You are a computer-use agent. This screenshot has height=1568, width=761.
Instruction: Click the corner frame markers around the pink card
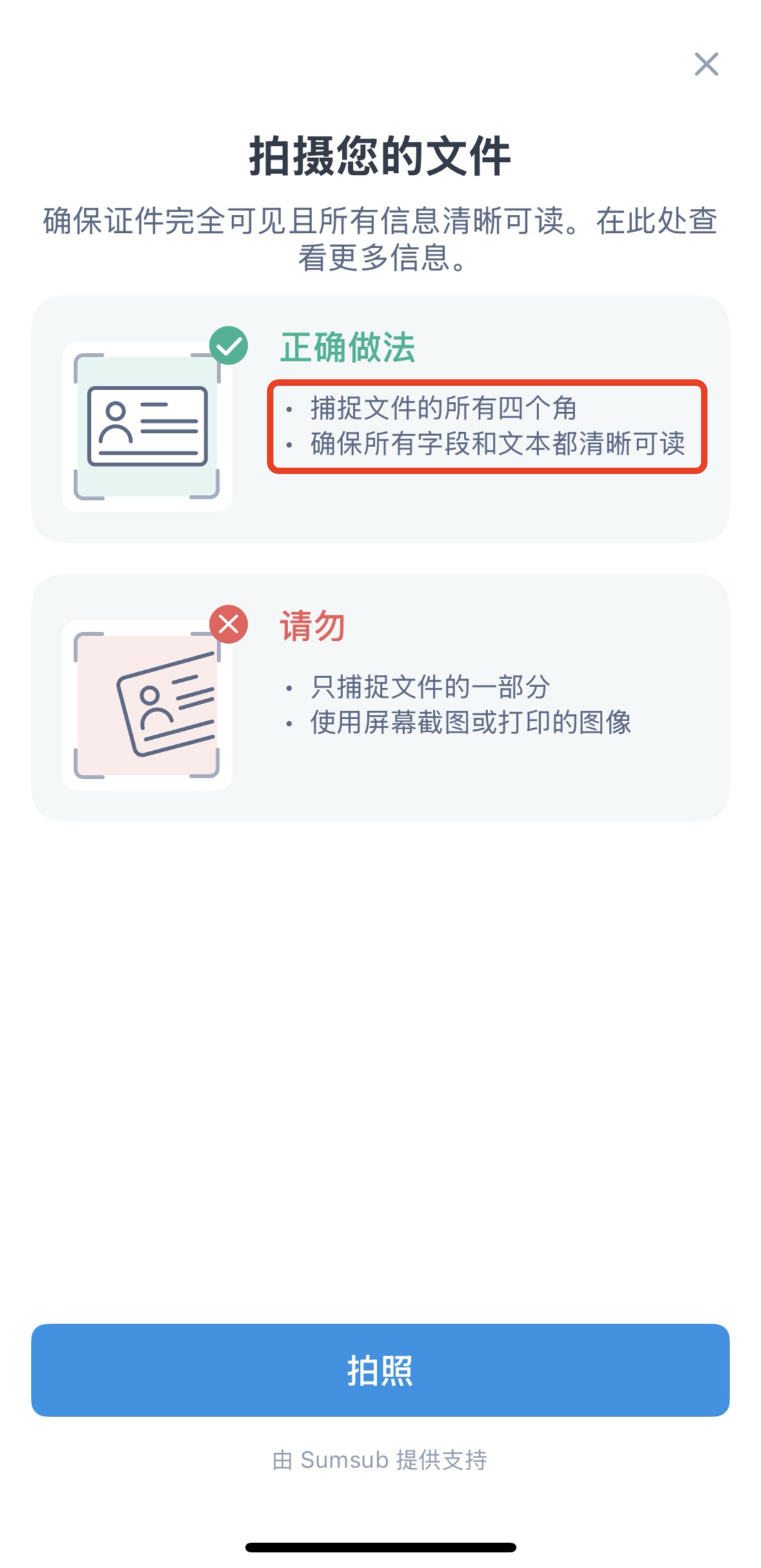[81, 639]
